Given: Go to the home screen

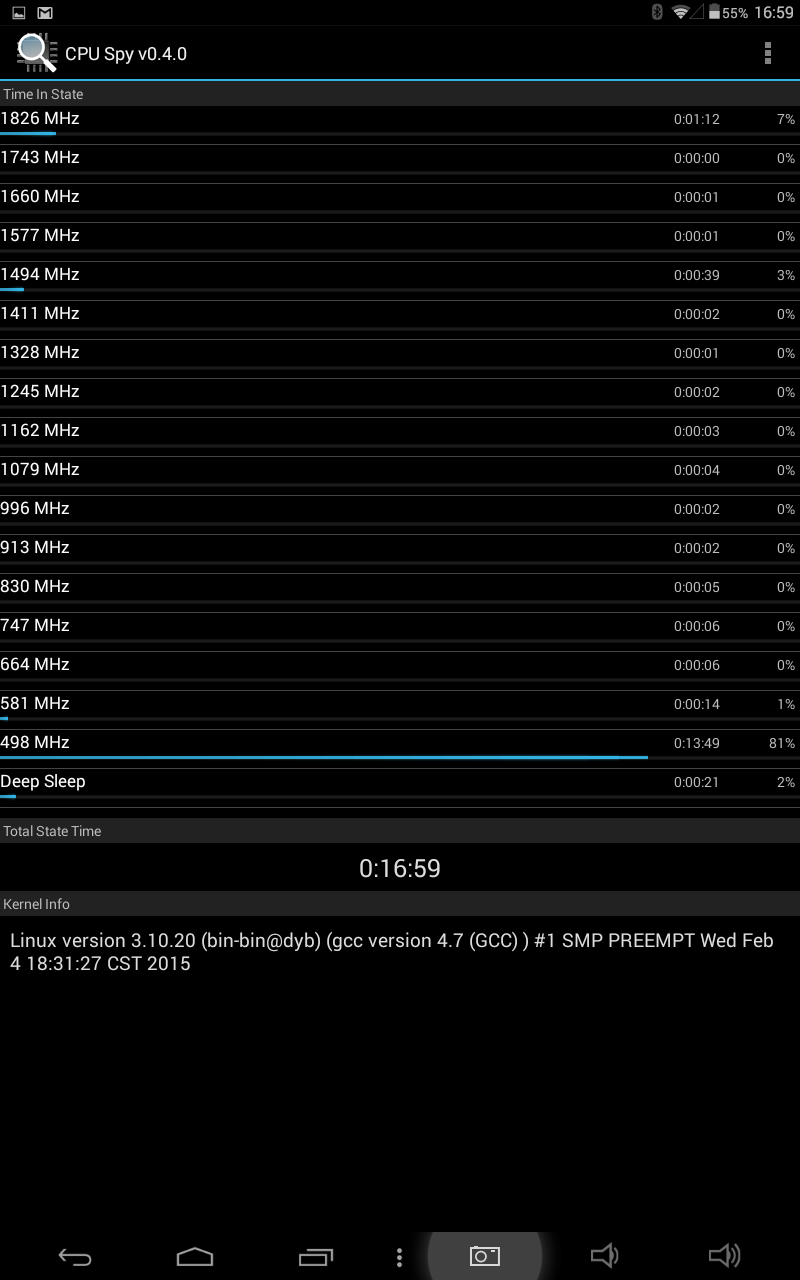Looking at the screenshot, I should [x=195, y=1256].
